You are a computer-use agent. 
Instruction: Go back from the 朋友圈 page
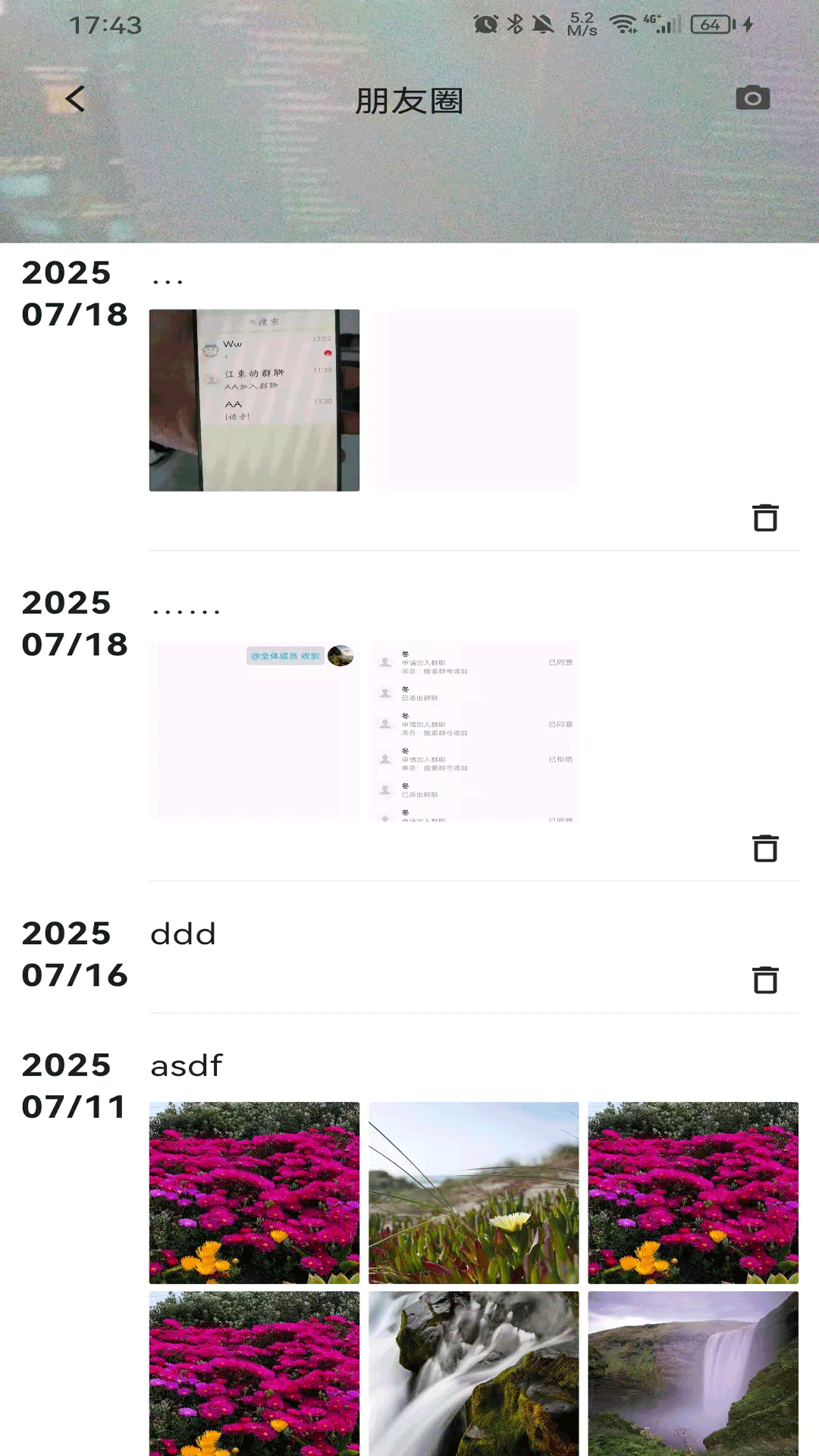click(x=74, y=99)
